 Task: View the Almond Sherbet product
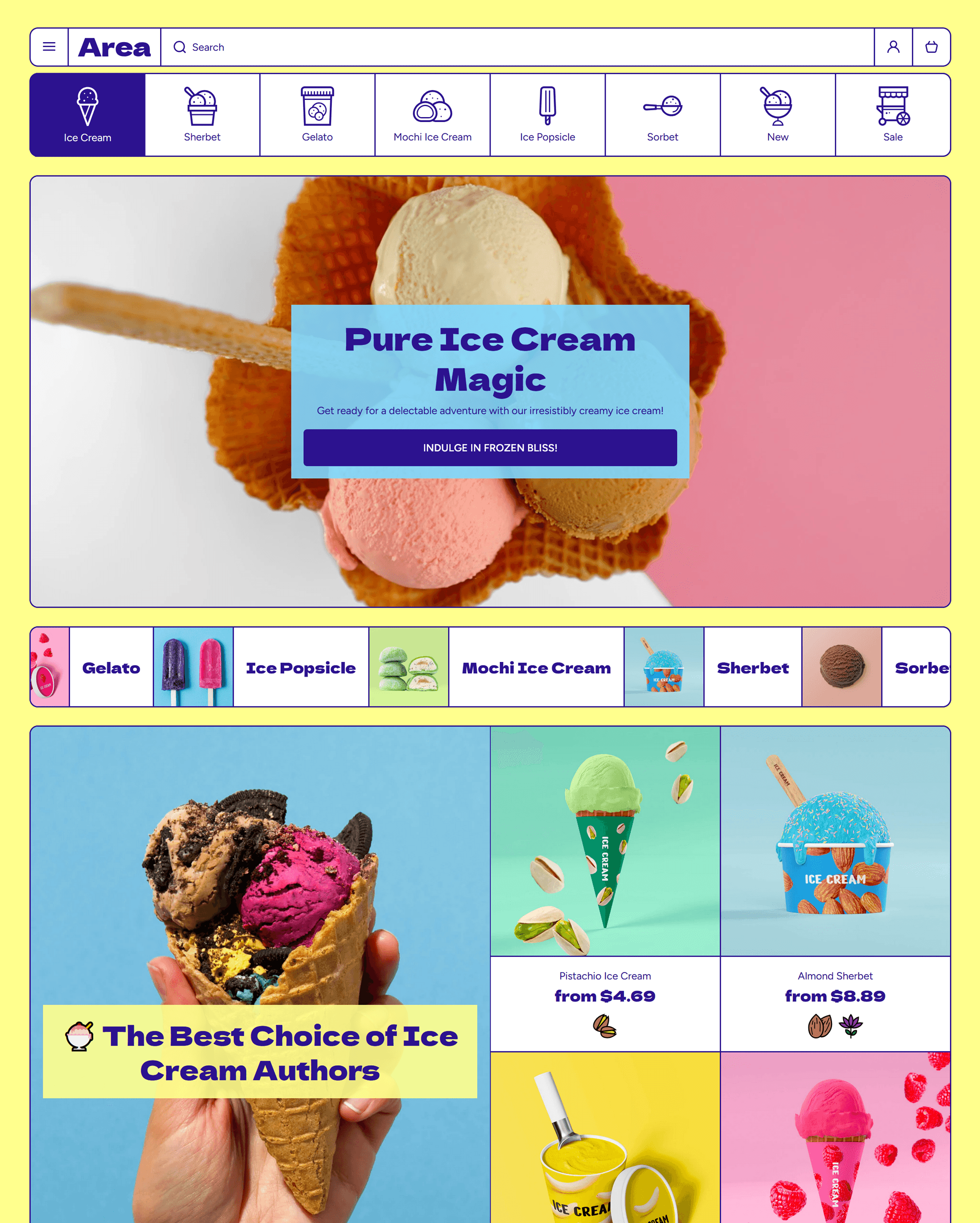835,976
